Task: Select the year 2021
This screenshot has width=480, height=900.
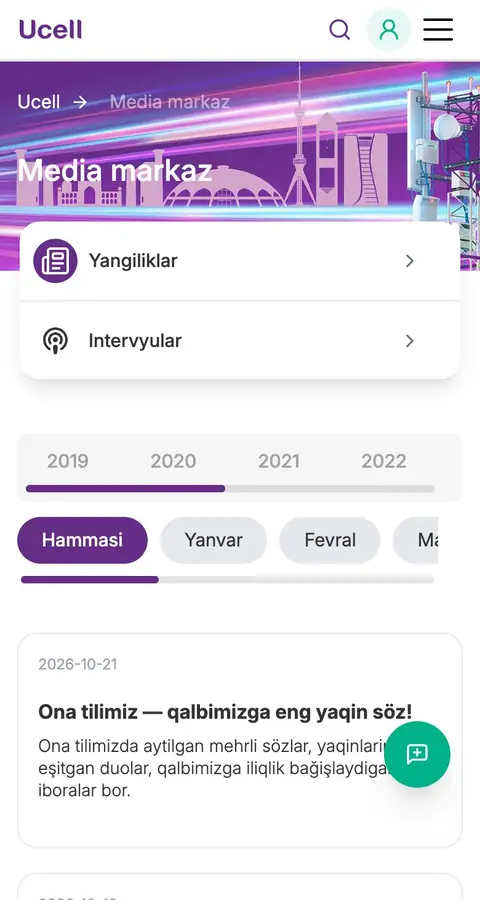Action: click(279, 461)
